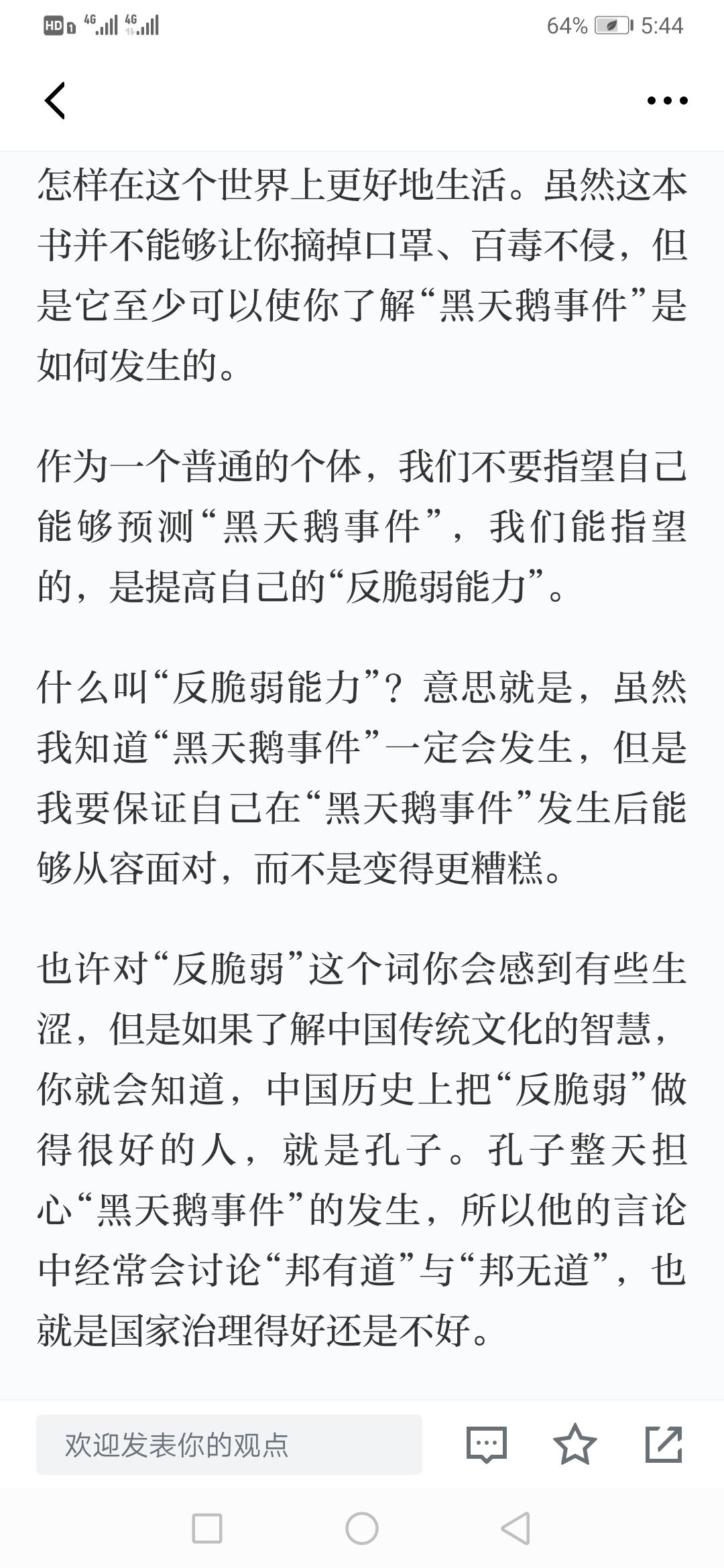The width and height of the screenshot is (724, 1568).
Task: Share the article via share icon
Action: [664, 1444]
